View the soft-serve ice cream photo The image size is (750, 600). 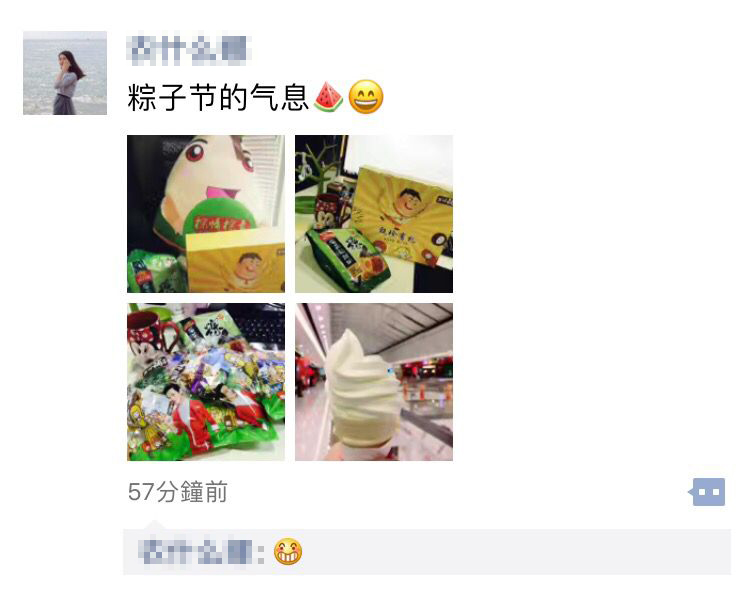[374, 382]
